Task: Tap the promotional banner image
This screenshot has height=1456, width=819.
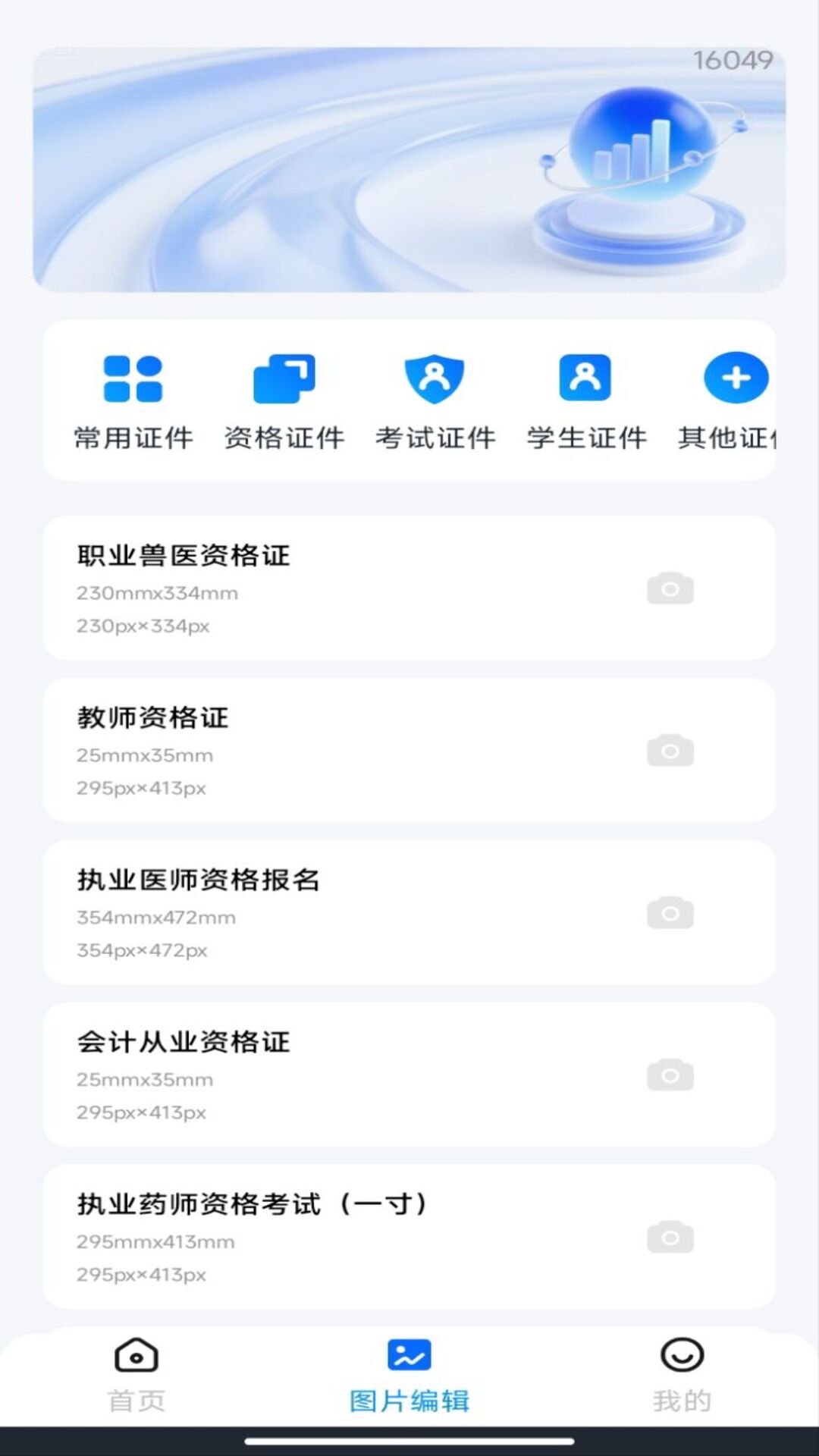Action: click(x=409, y=167)
